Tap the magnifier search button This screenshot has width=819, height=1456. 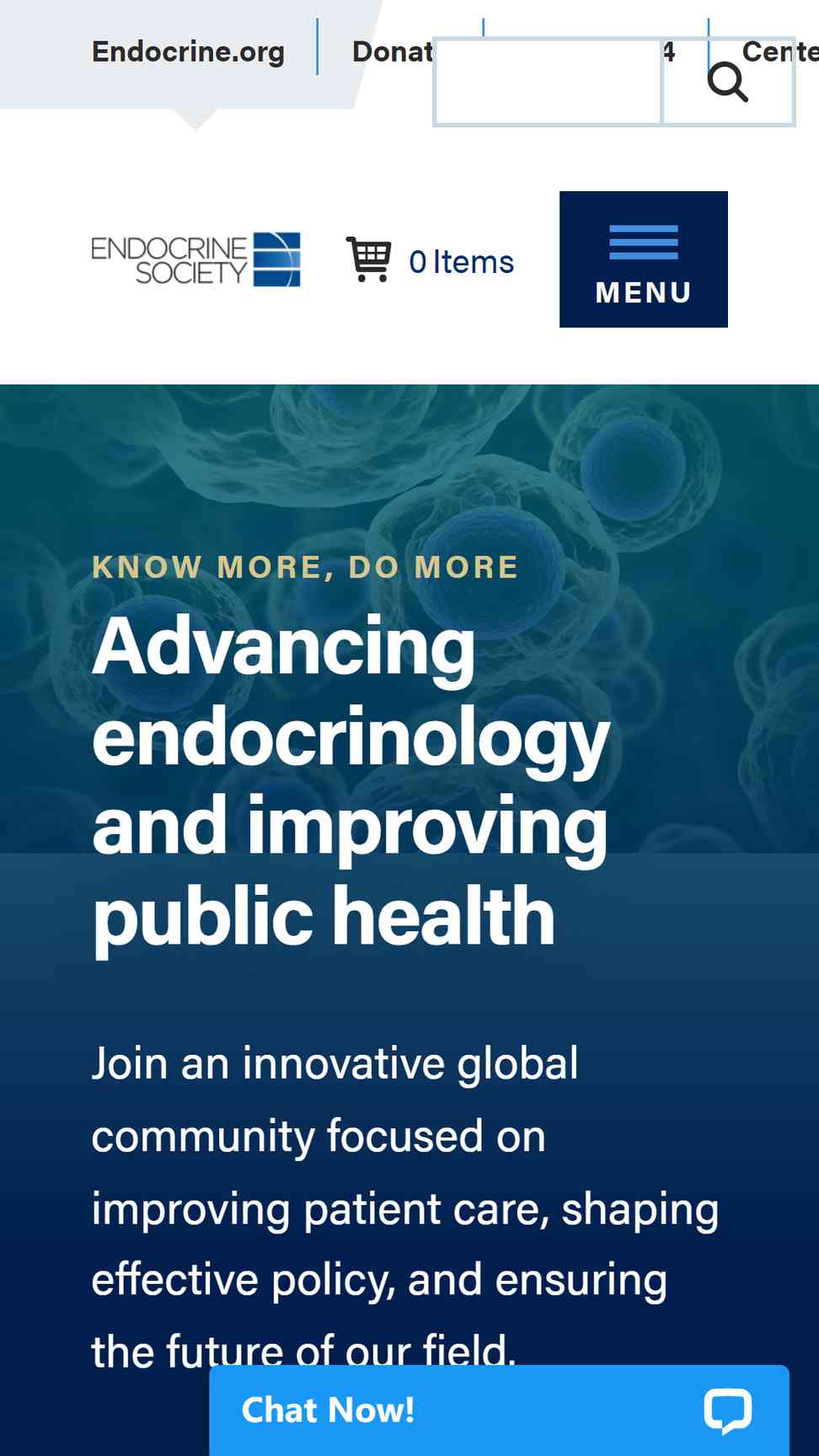tap(728, 82)
